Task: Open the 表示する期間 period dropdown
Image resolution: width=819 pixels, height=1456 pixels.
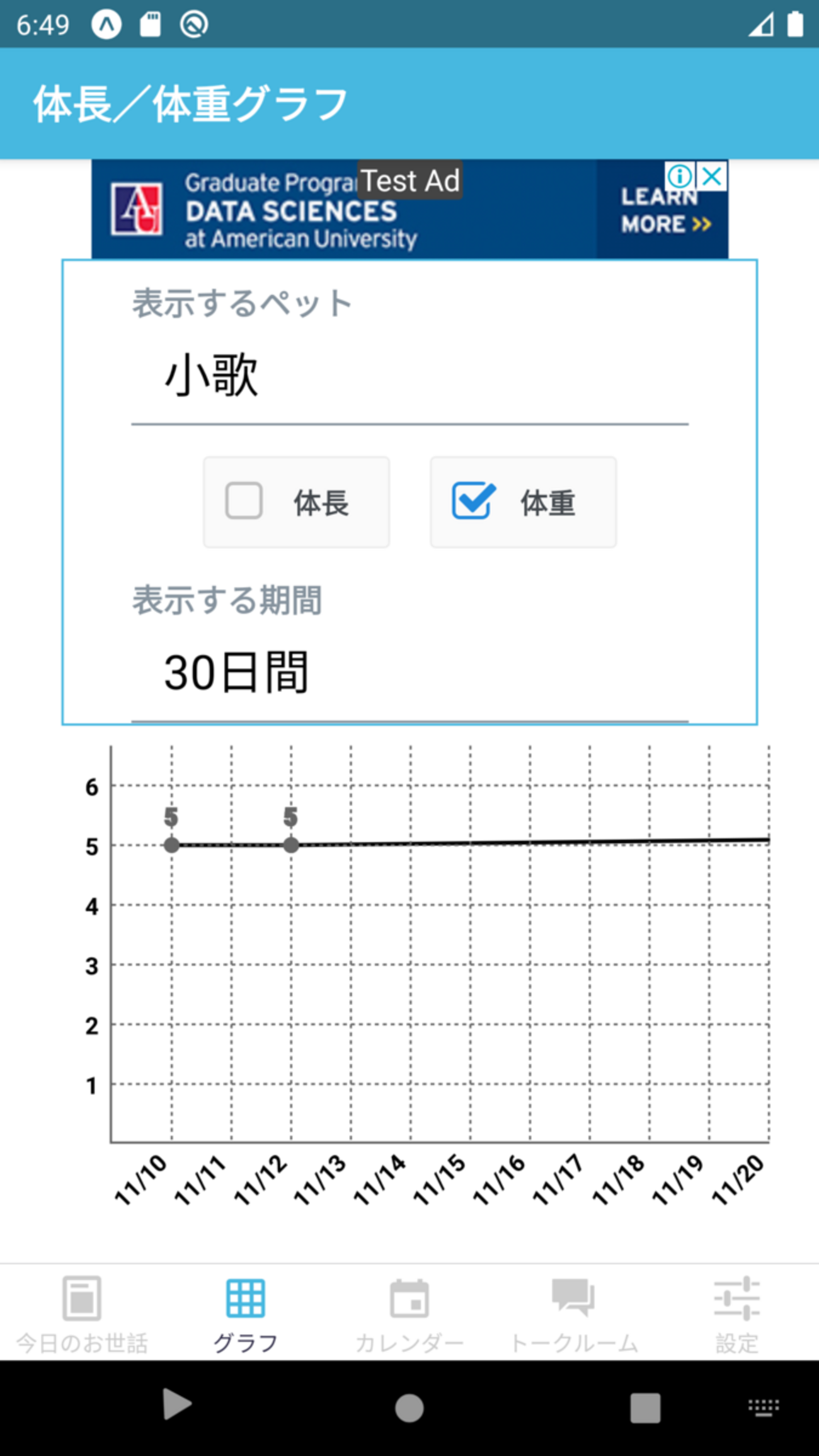Action: 409,673
